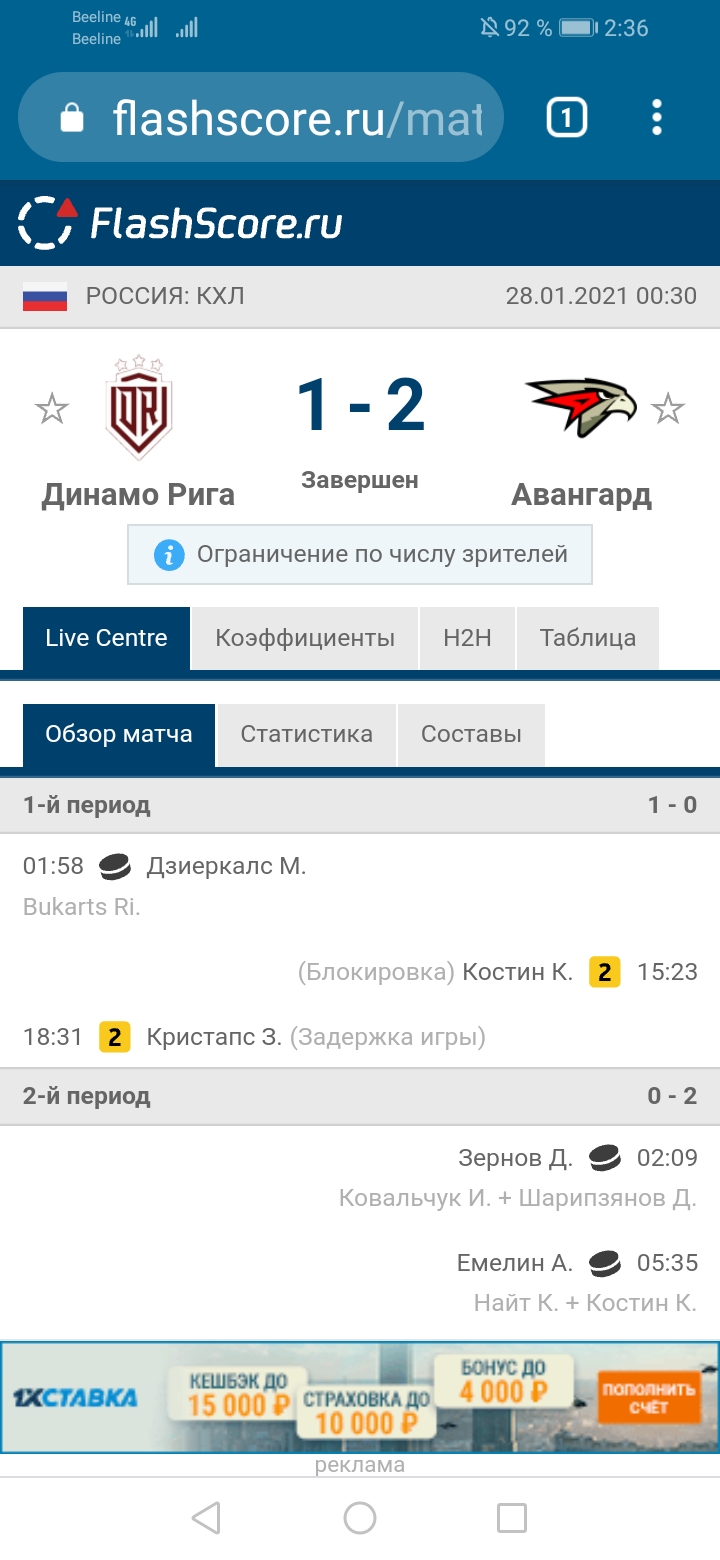Screen dimensions: 720x1560
Task: Show the Статистика section
Action: click(306, 734)
